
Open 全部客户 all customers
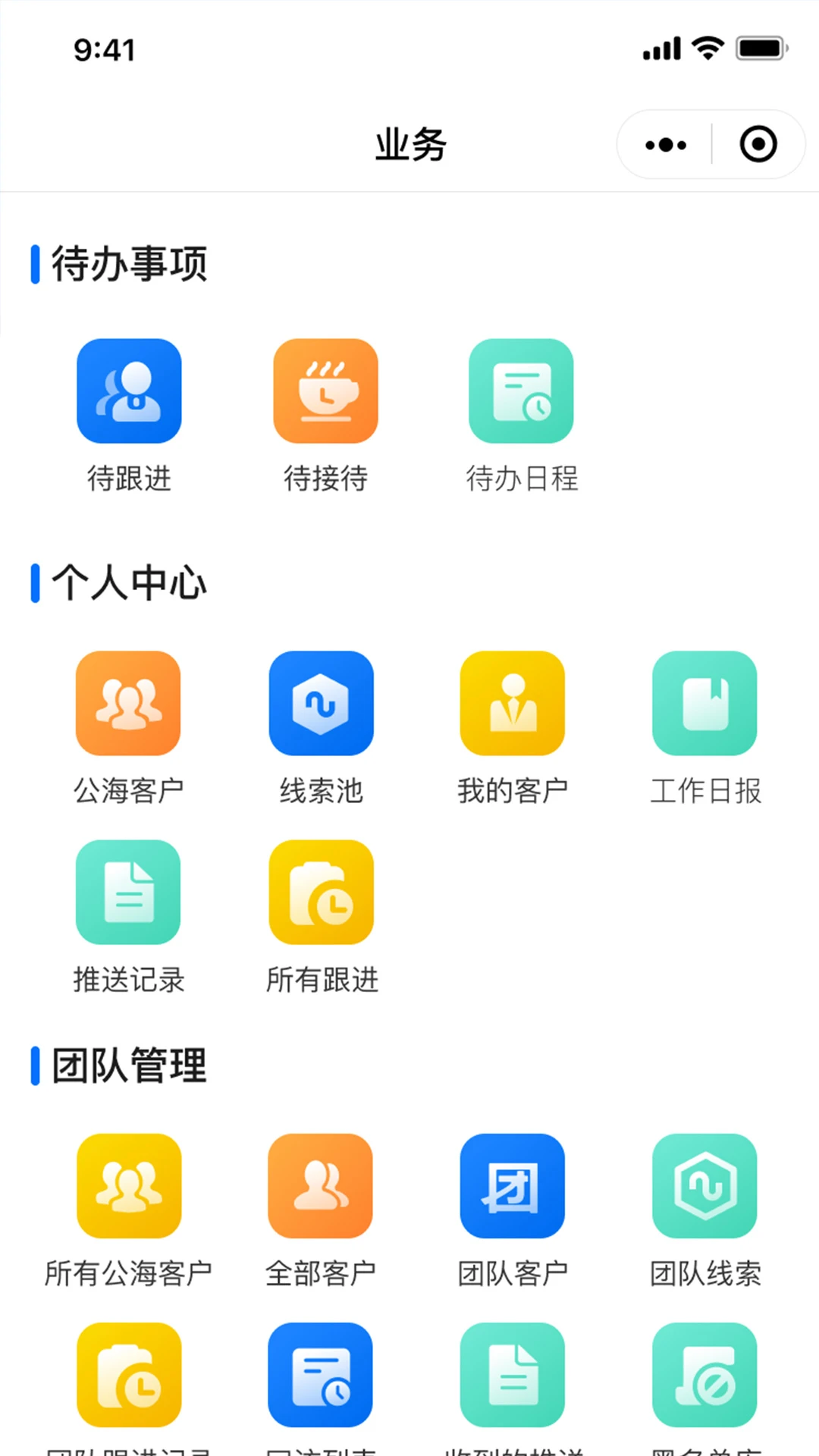click(x=321, y=1187)
